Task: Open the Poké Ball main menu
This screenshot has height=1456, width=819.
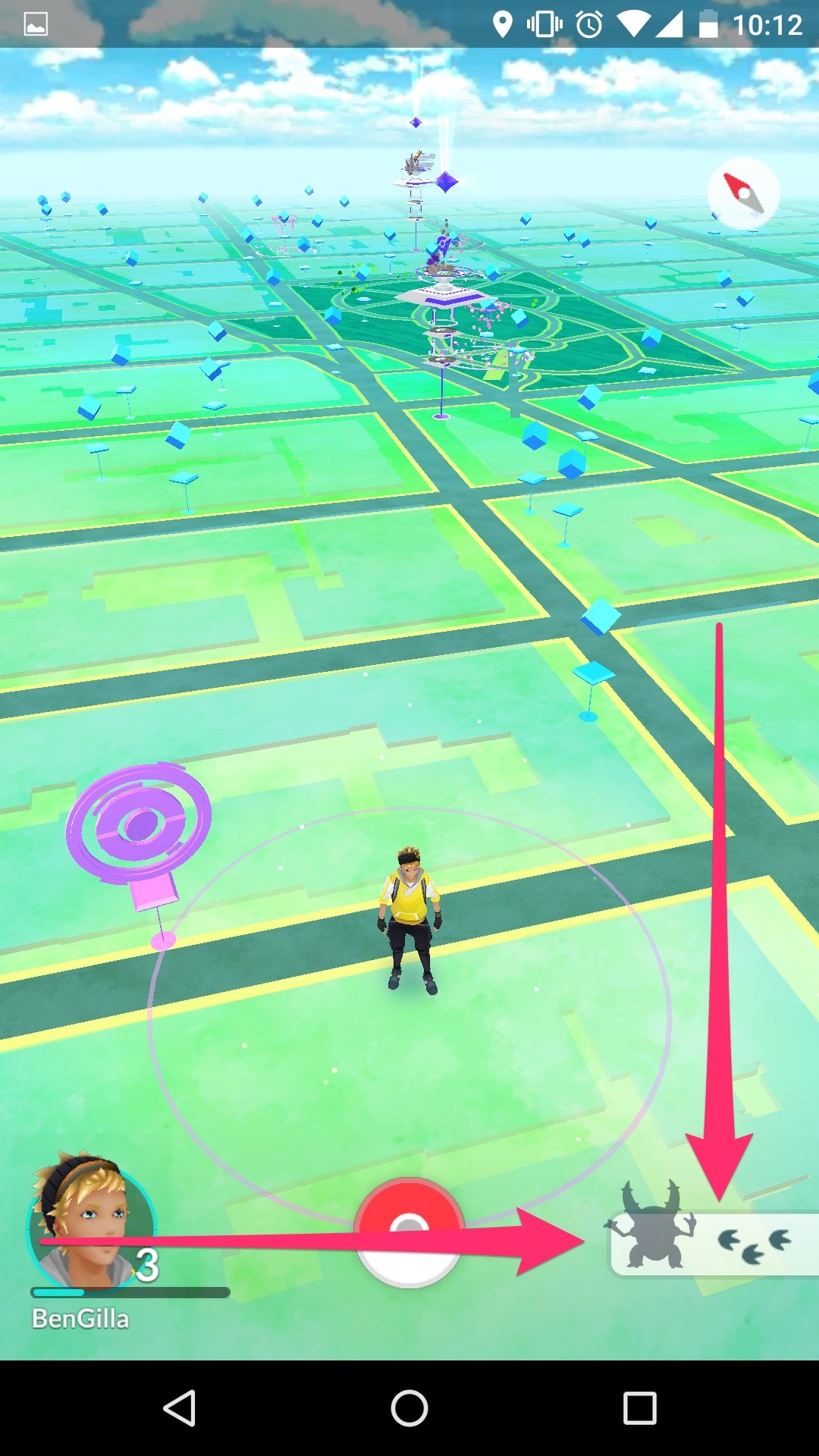Action: pos(409,1232)
